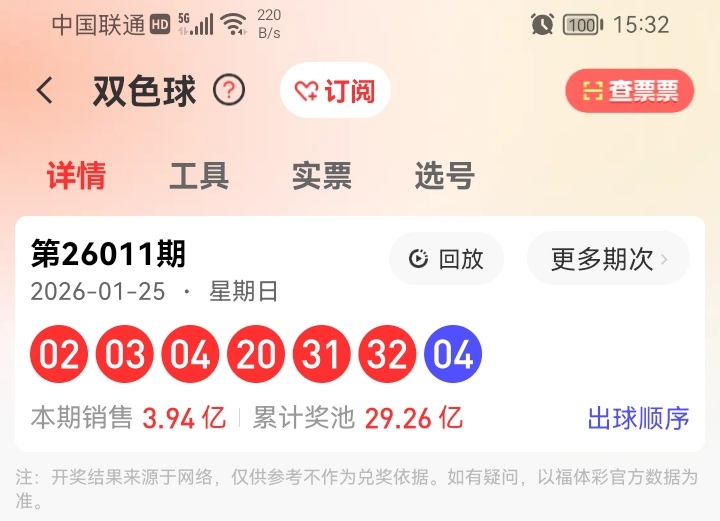The height and width of the screenshot is (521, 720).
Task: Go back using the top-left arrow
Action: tap(45, 91)
